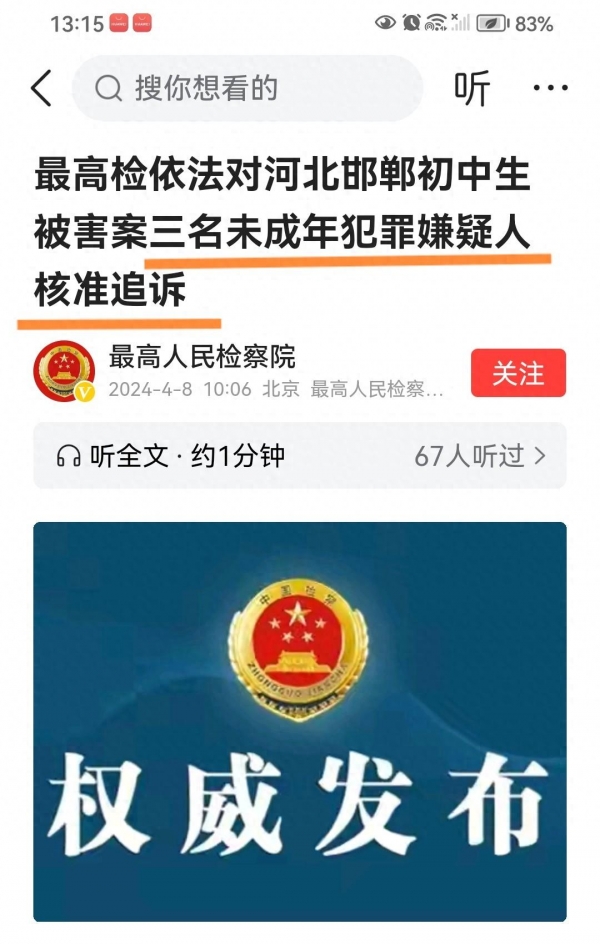600x944 pixels.
Task: Go back using the top-left arrow
Action: 42,88
